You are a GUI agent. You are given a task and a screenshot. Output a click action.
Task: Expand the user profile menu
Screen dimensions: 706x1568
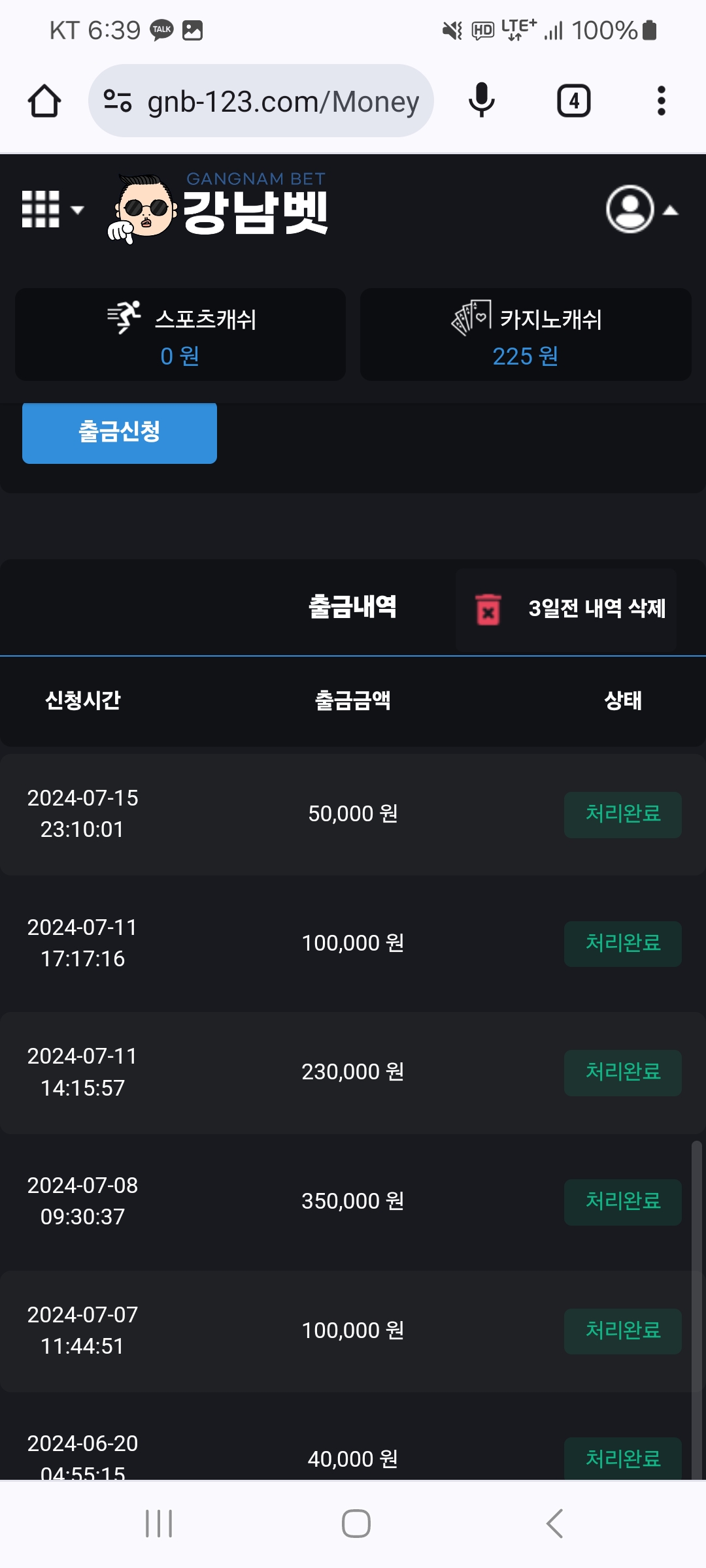pos(641,209)
